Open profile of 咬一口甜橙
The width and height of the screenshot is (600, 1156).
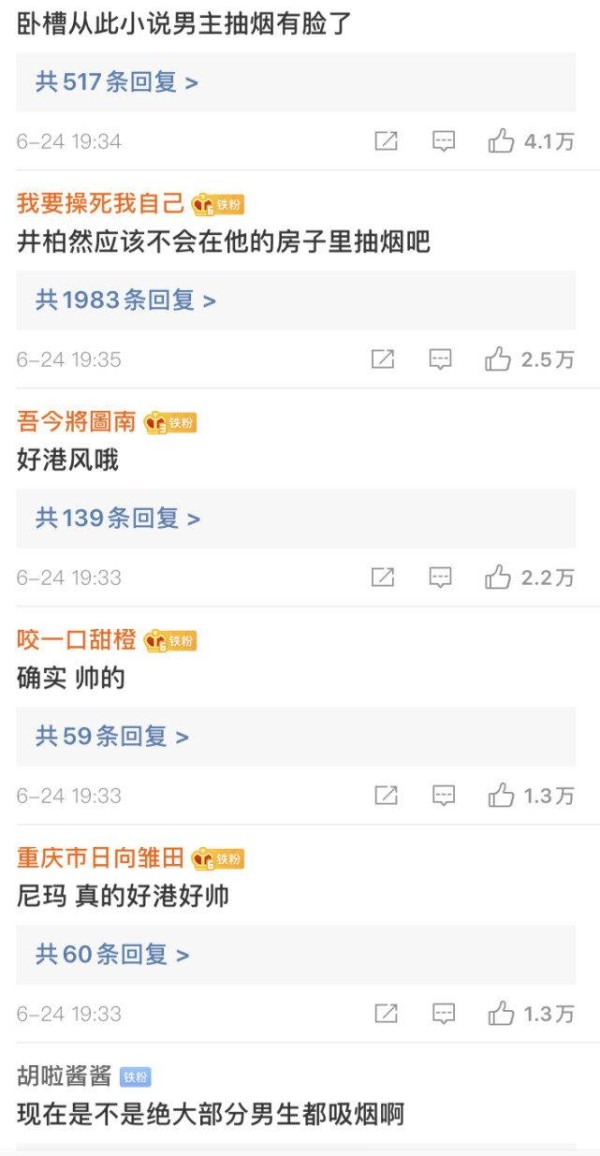76,640
